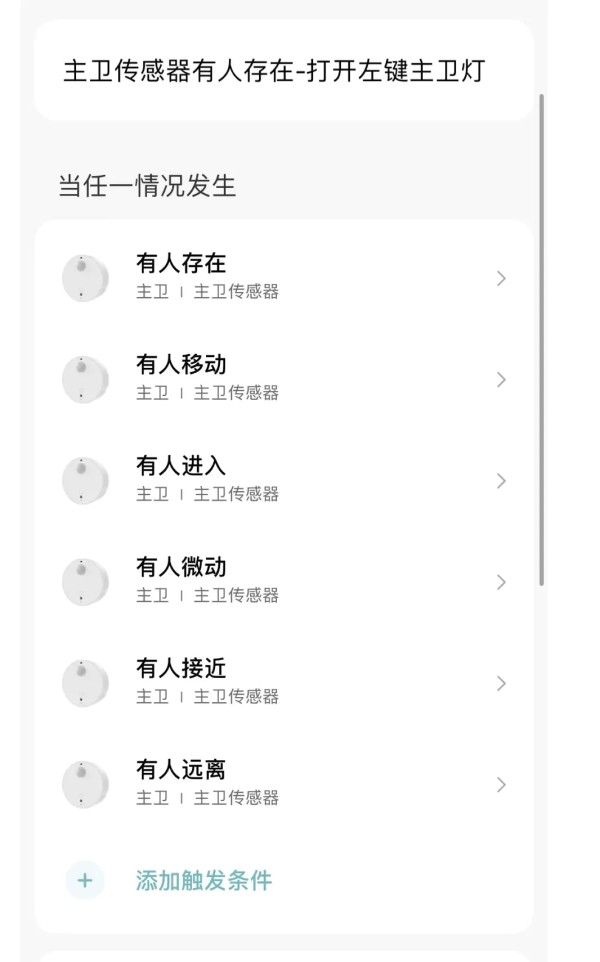The image size is (600, 962).
Task: Edit the automation name field at top
Action: tap(283, 71)
